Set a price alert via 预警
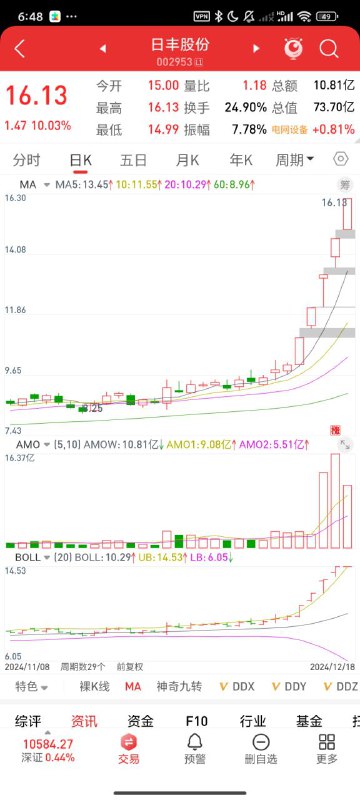 point(195,749)
